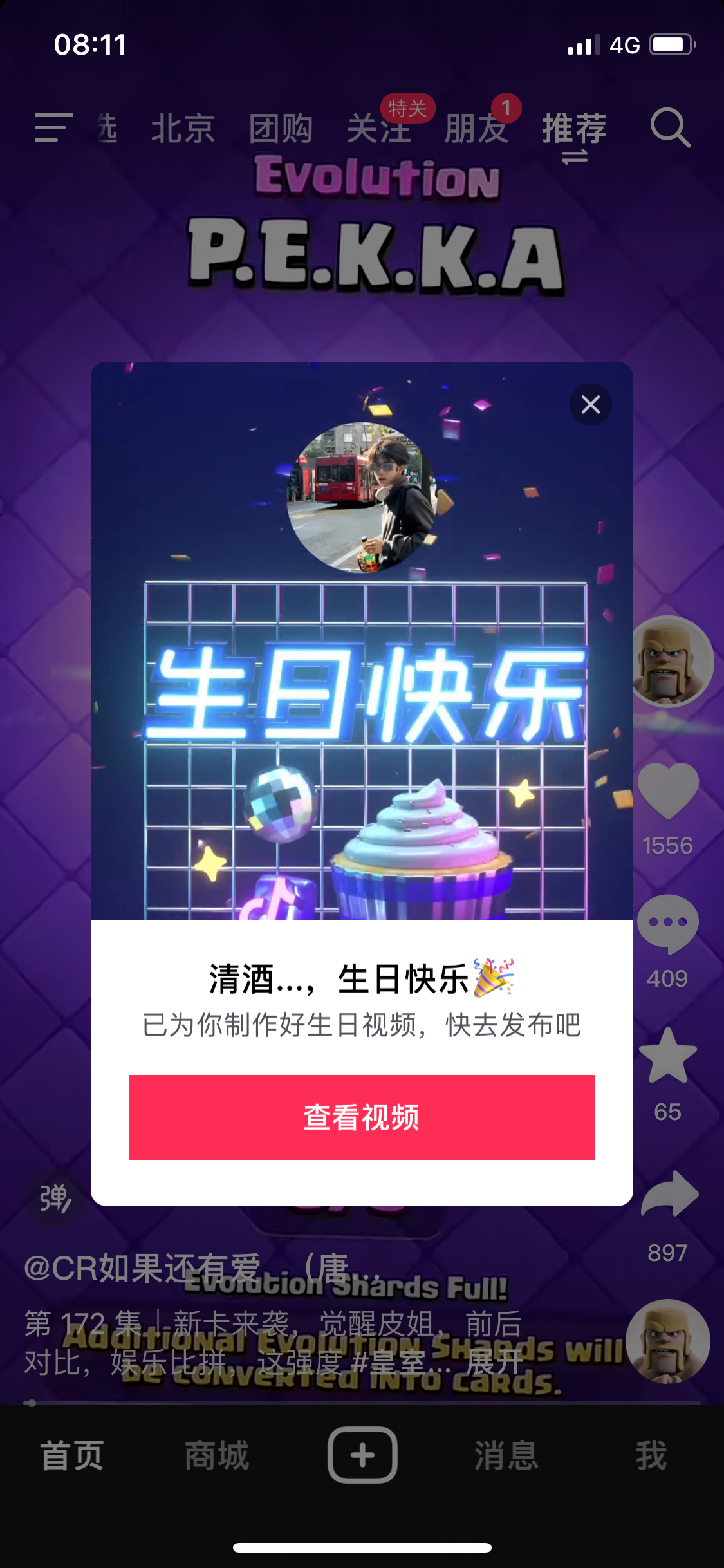Image resolution: width=724 pixels, height=1568 pixels.
Task: Open the search magnifier
Action: tap(670, 127)
